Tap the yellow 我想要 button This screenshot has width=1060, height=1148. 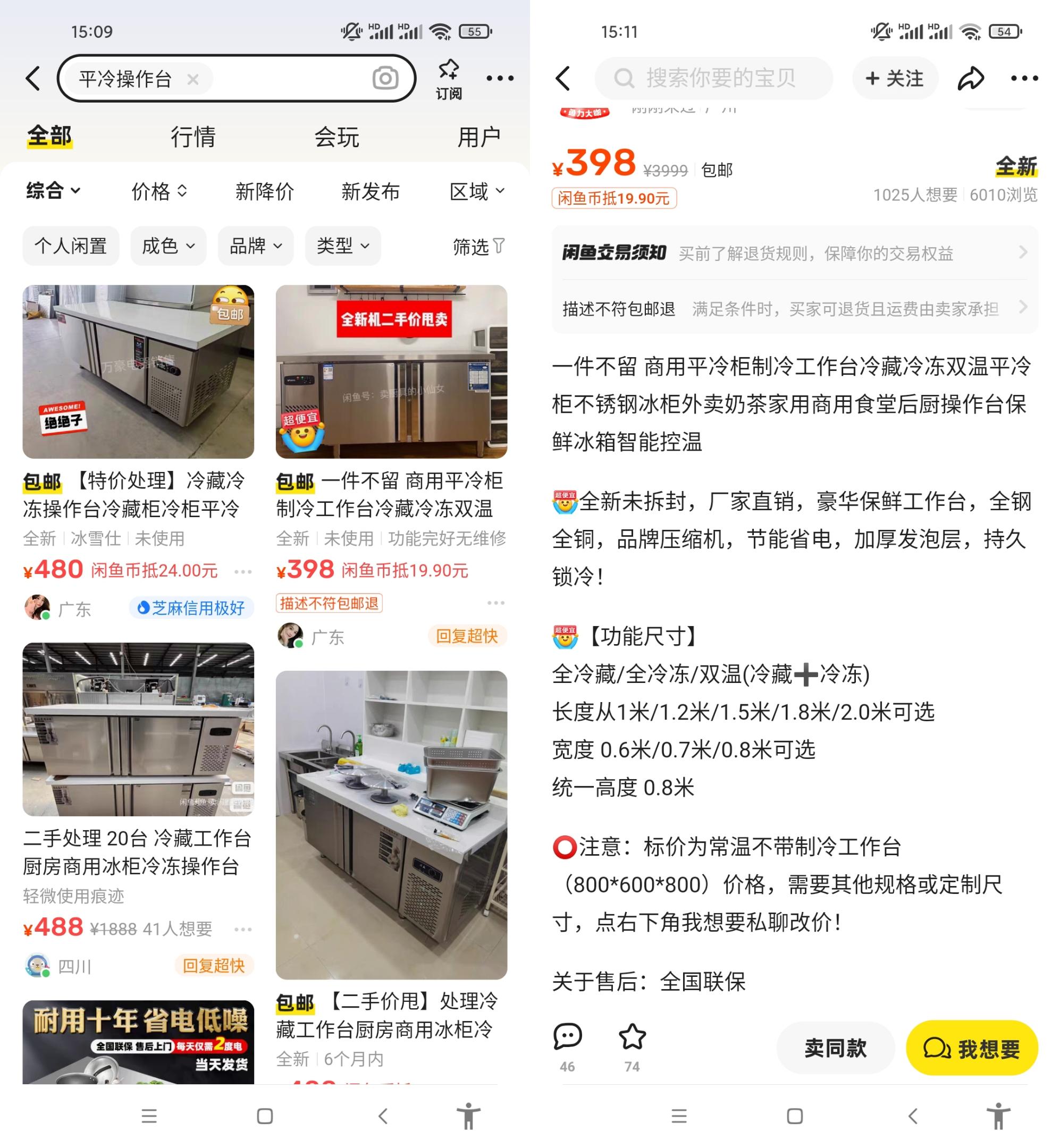click(972, 1048)
